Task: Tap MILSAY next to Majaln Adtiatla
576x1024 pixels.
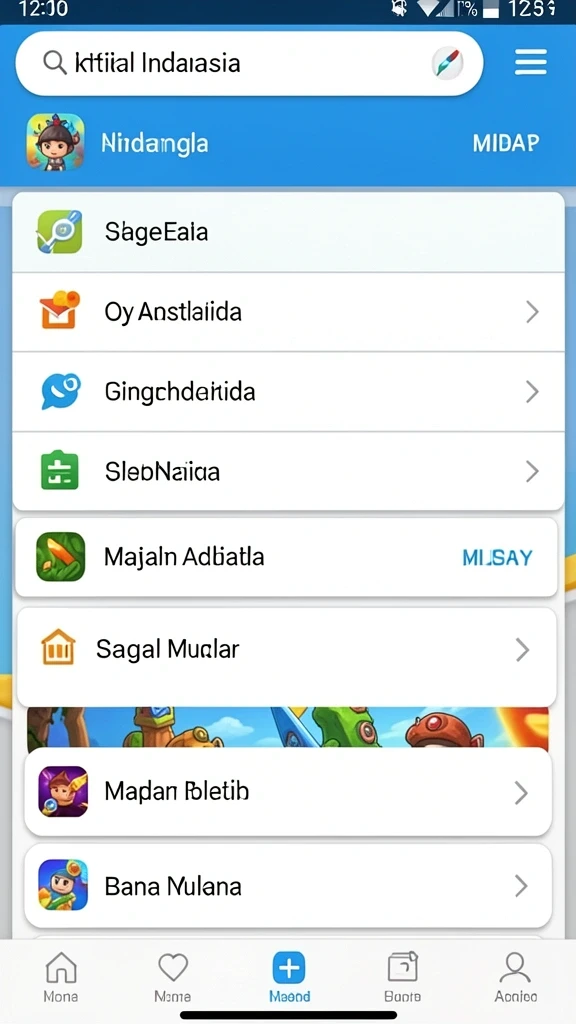Action: tap(497, 557)
